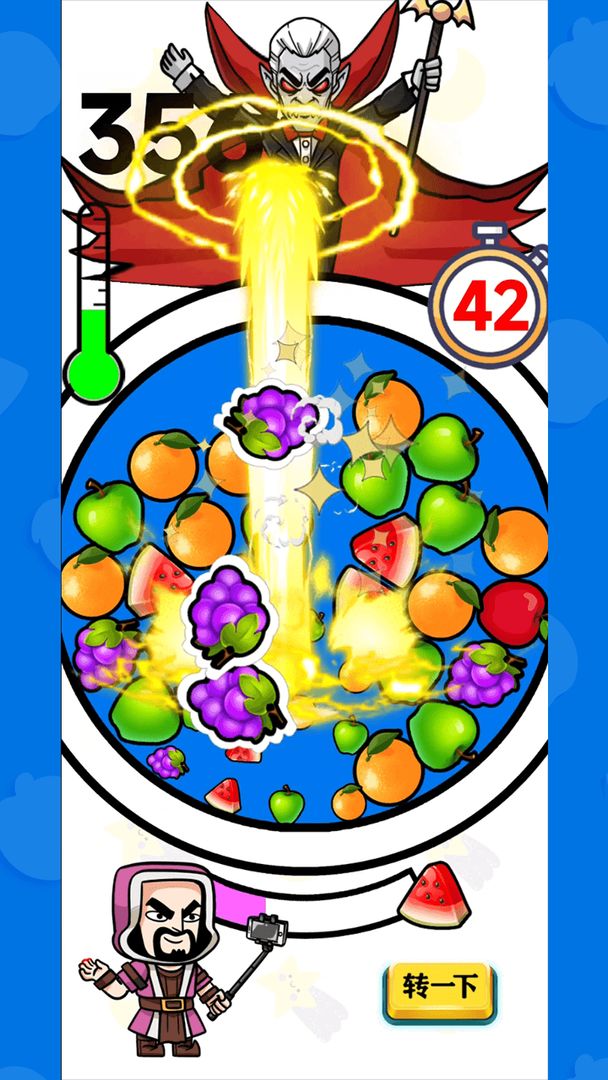Tap the yellow 转一下 spin button

point(440,990)
